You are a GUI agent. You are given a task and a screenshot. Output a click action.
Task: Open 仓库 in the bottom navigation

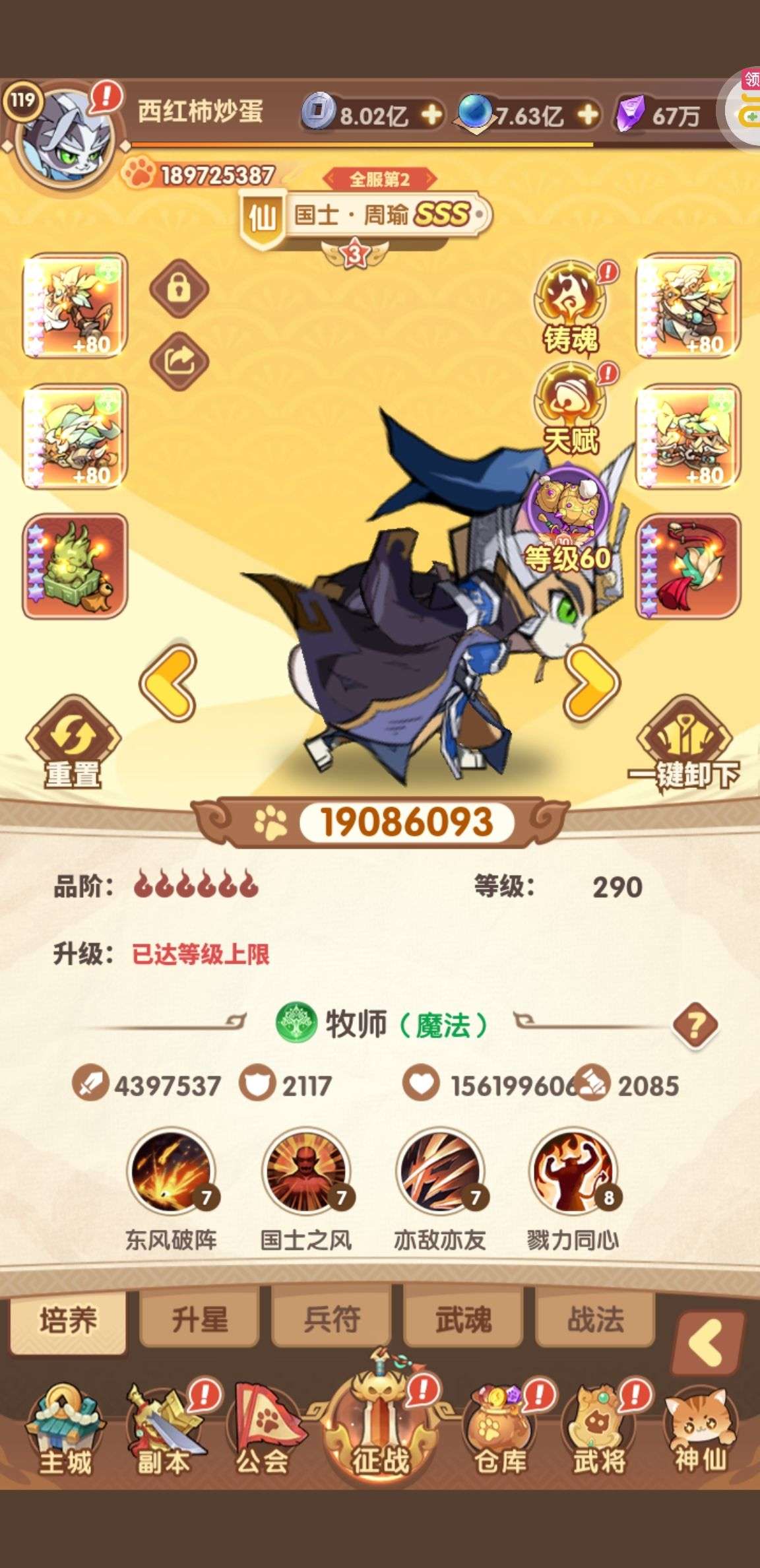coord(501,1428)
